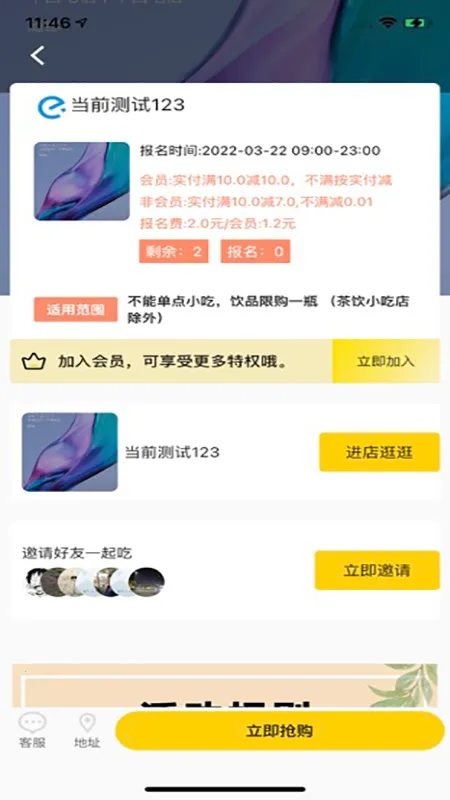This screenshot has height=800, width=450.
Task: Tap 立即邀请 to invite friends
Action: pos(377,570)
